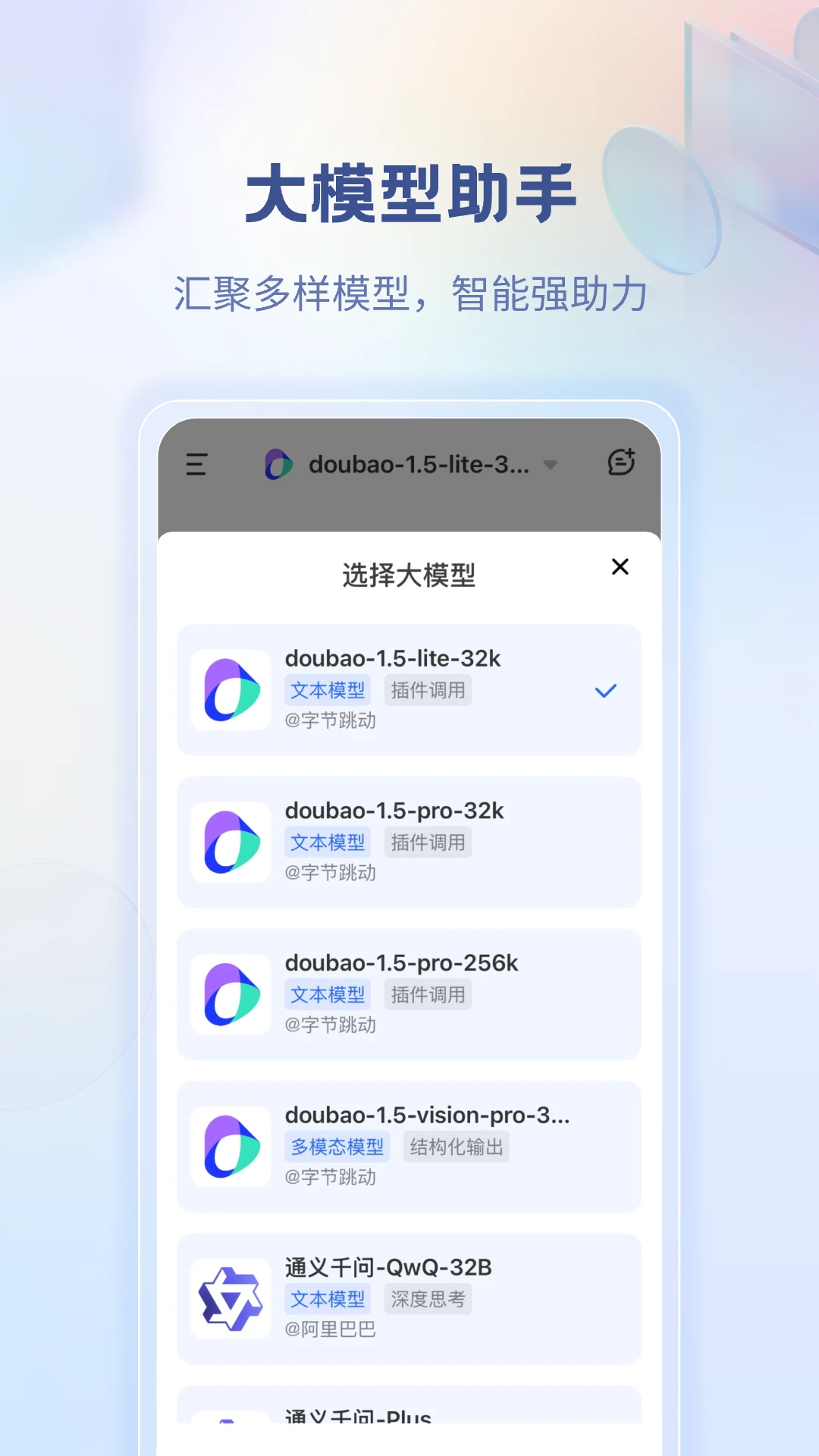Start a new chat from the top right

point(621,461)
